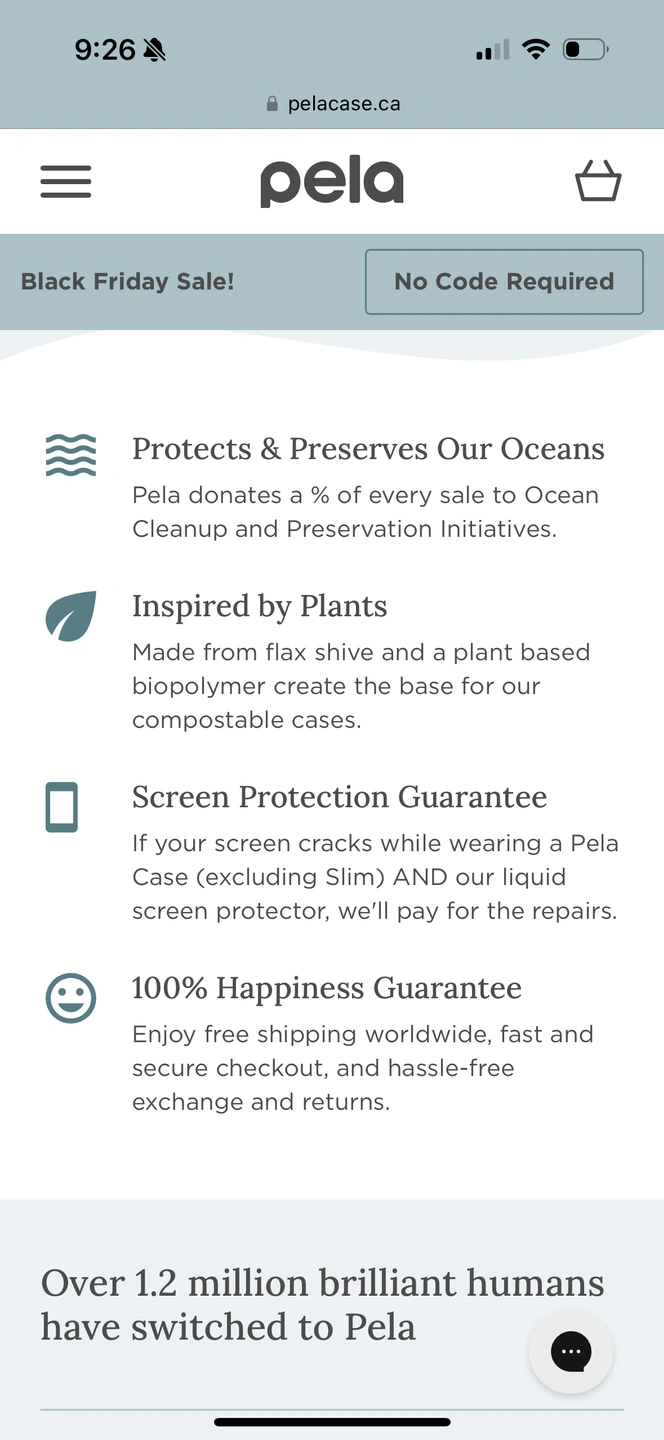Tap the pelacase.ca address bar
This screenshot has width=664, height=1440.
pyautogui.click(x=333, y=104)
